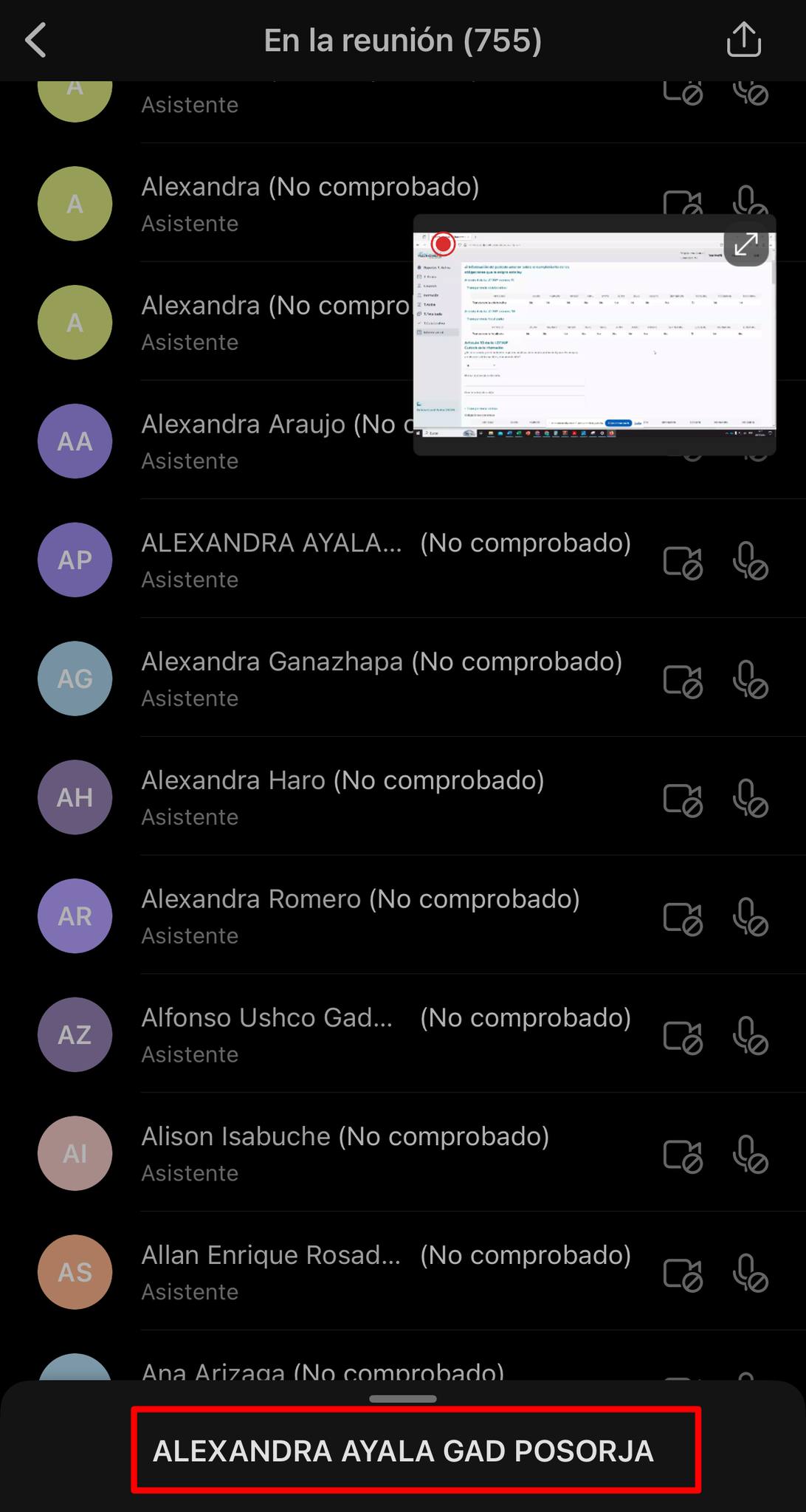Open ALEXANDRA AYALA participant row
The width and height of the screenshot is (806, 1512).
(x=384, y=560)
